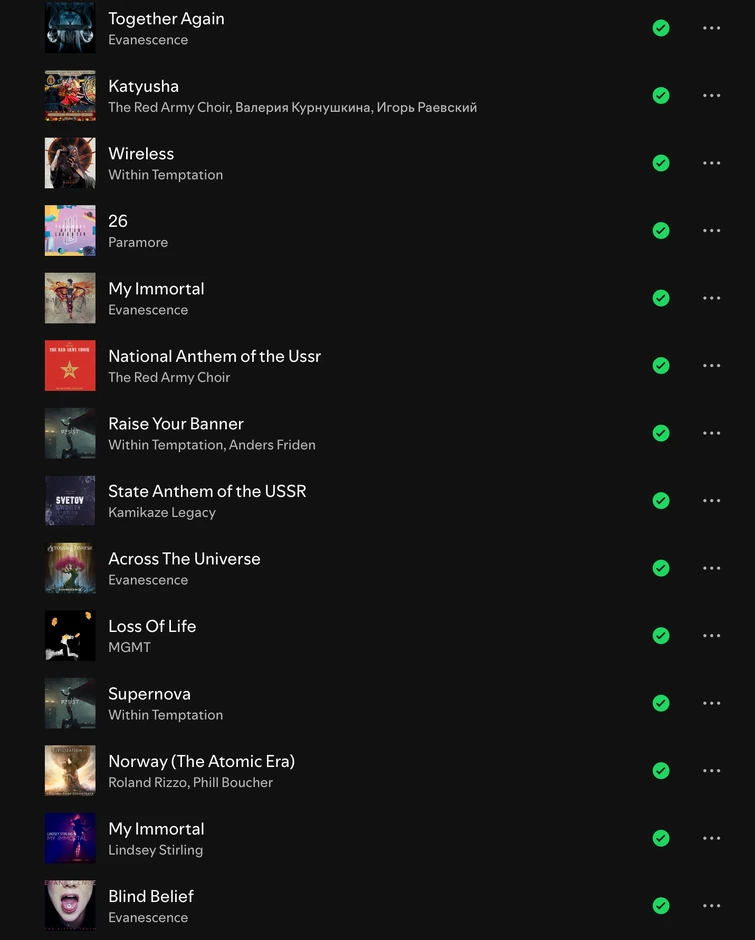This screenshot has width=755, height=940.
Task: Open more options for My Immortal by Lindsey Stirling
Action: [x=711, y=838]
